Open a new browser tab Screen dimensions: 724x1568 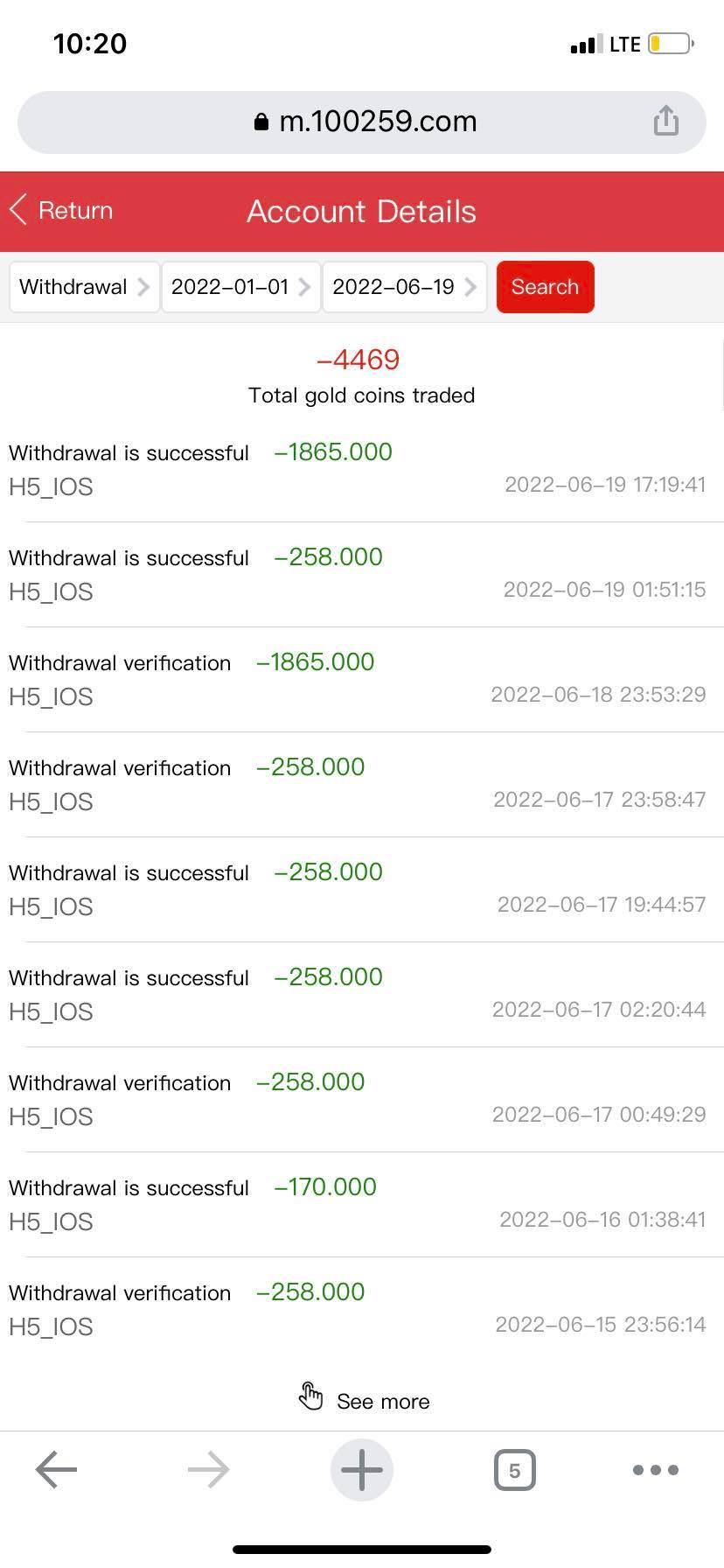(362, 1470)
